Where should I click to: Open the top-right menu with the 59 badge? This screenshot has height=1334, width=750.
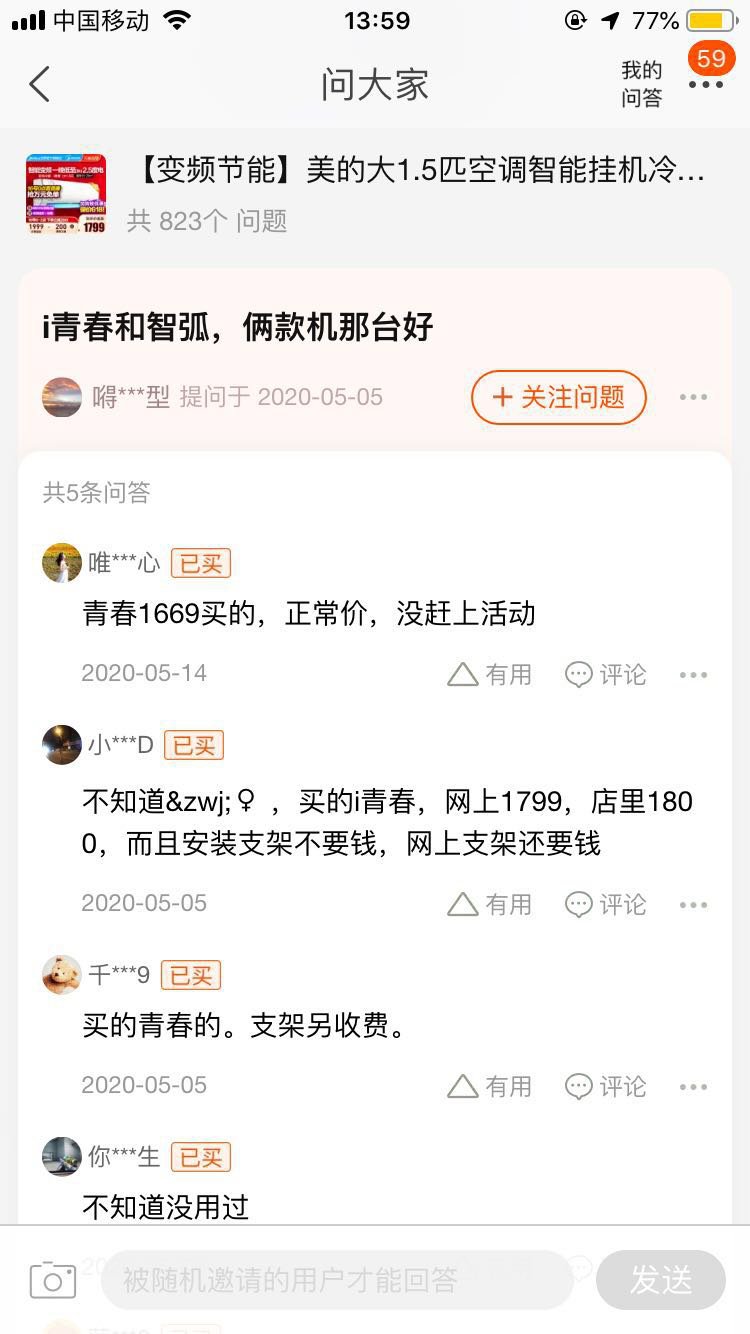coord(705,84)
